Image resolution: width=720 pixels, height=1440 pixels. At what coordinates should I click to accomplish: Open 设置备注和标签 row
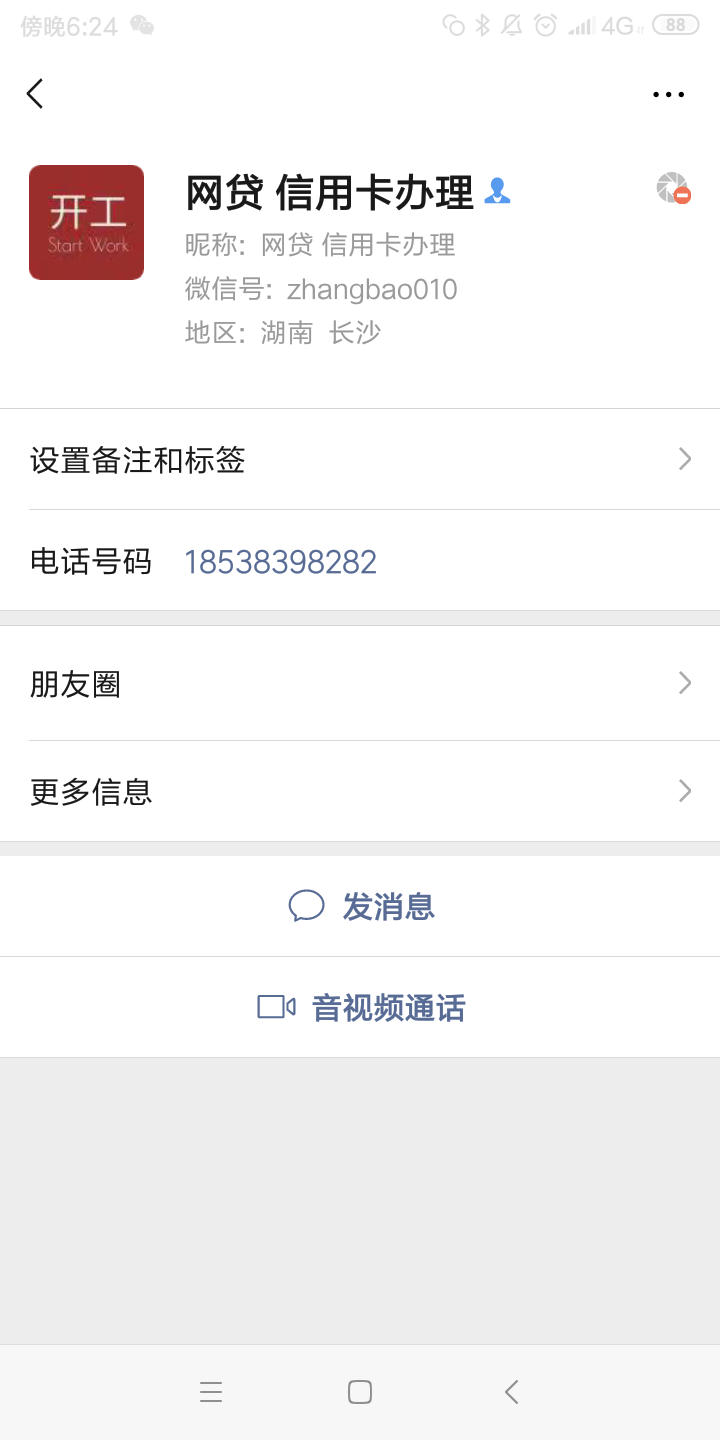[360, 460]
